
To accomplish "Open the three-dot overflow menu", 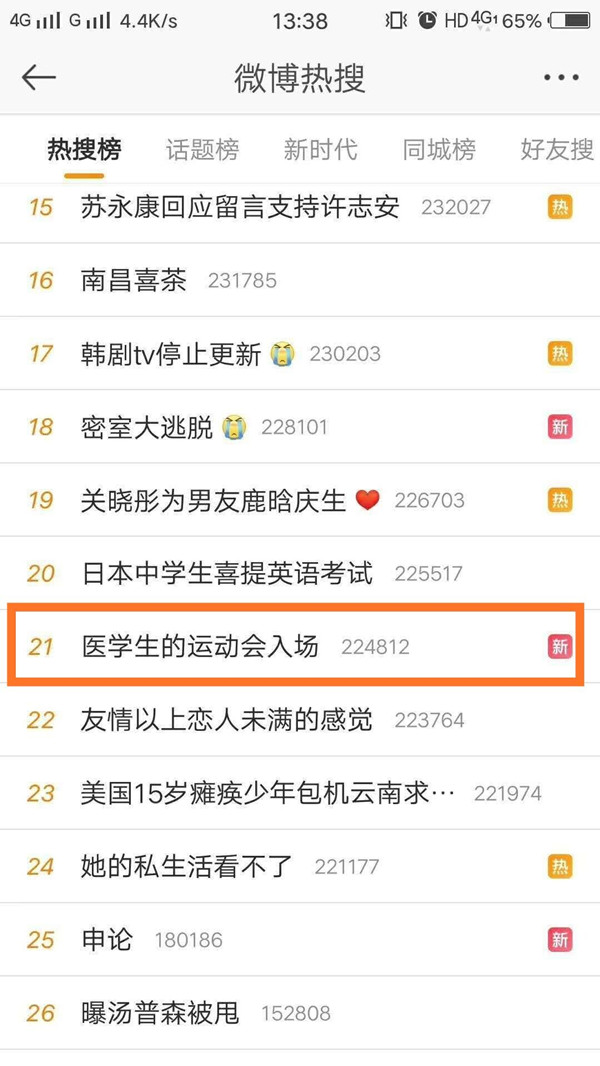I will coord(561,78).
